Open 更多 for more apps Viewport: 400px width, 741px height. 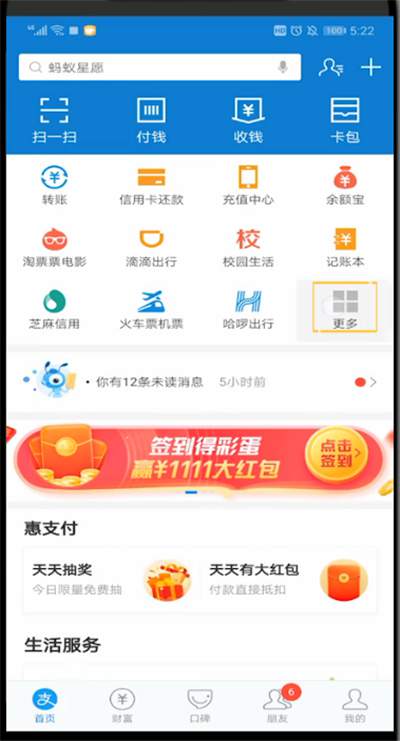[x=345, y=307]
